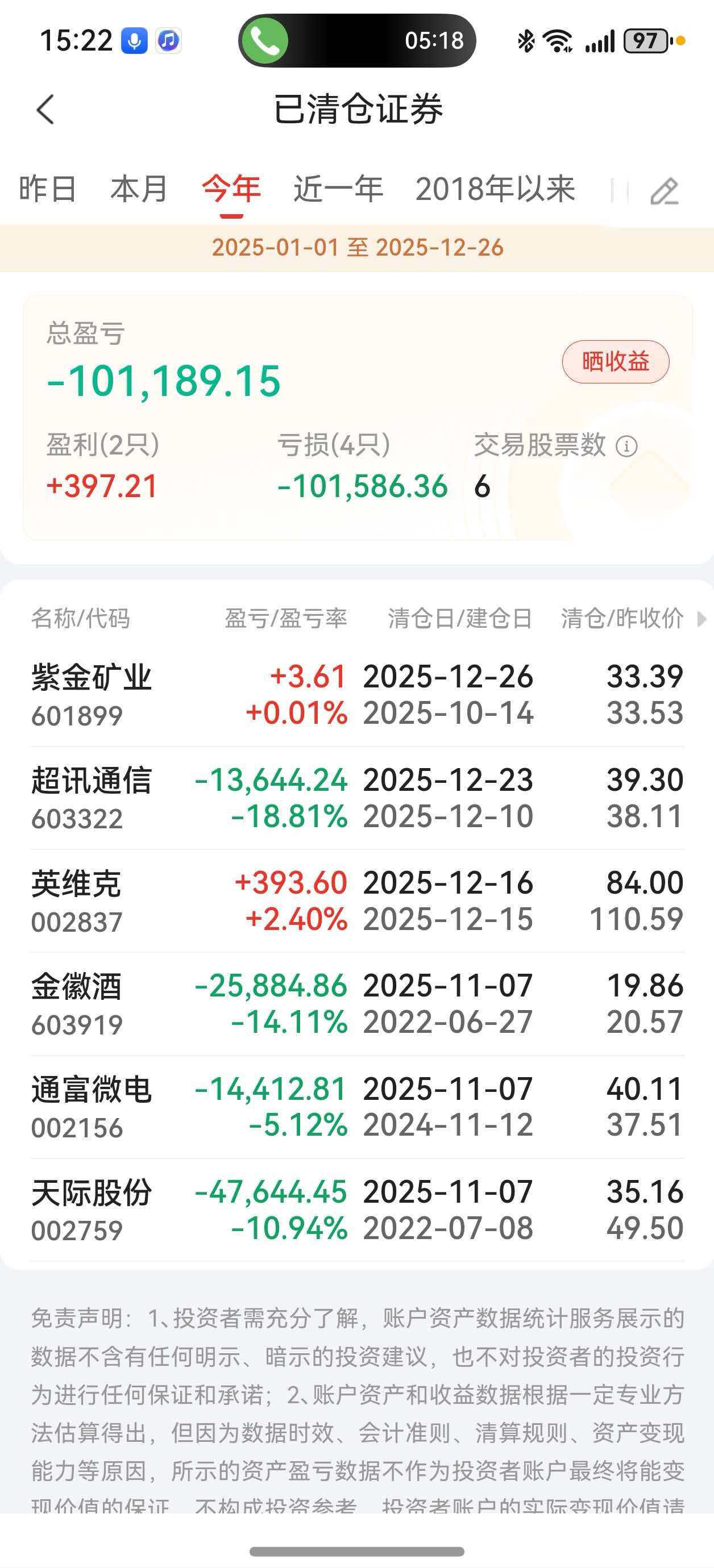Open info icon beside 交易股票数
The width and height of the screenshot is (714, 1568).
(x=626, y=446)
